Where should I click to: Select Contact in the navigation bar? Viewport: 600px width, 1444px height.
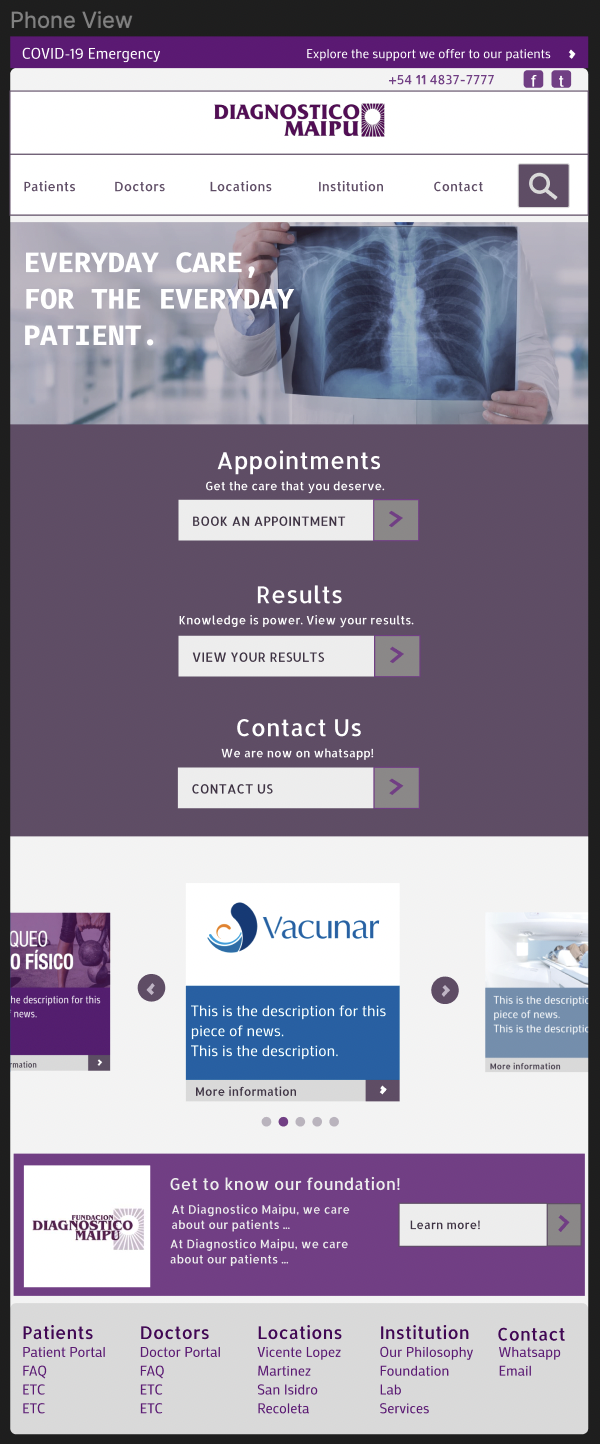458,187
